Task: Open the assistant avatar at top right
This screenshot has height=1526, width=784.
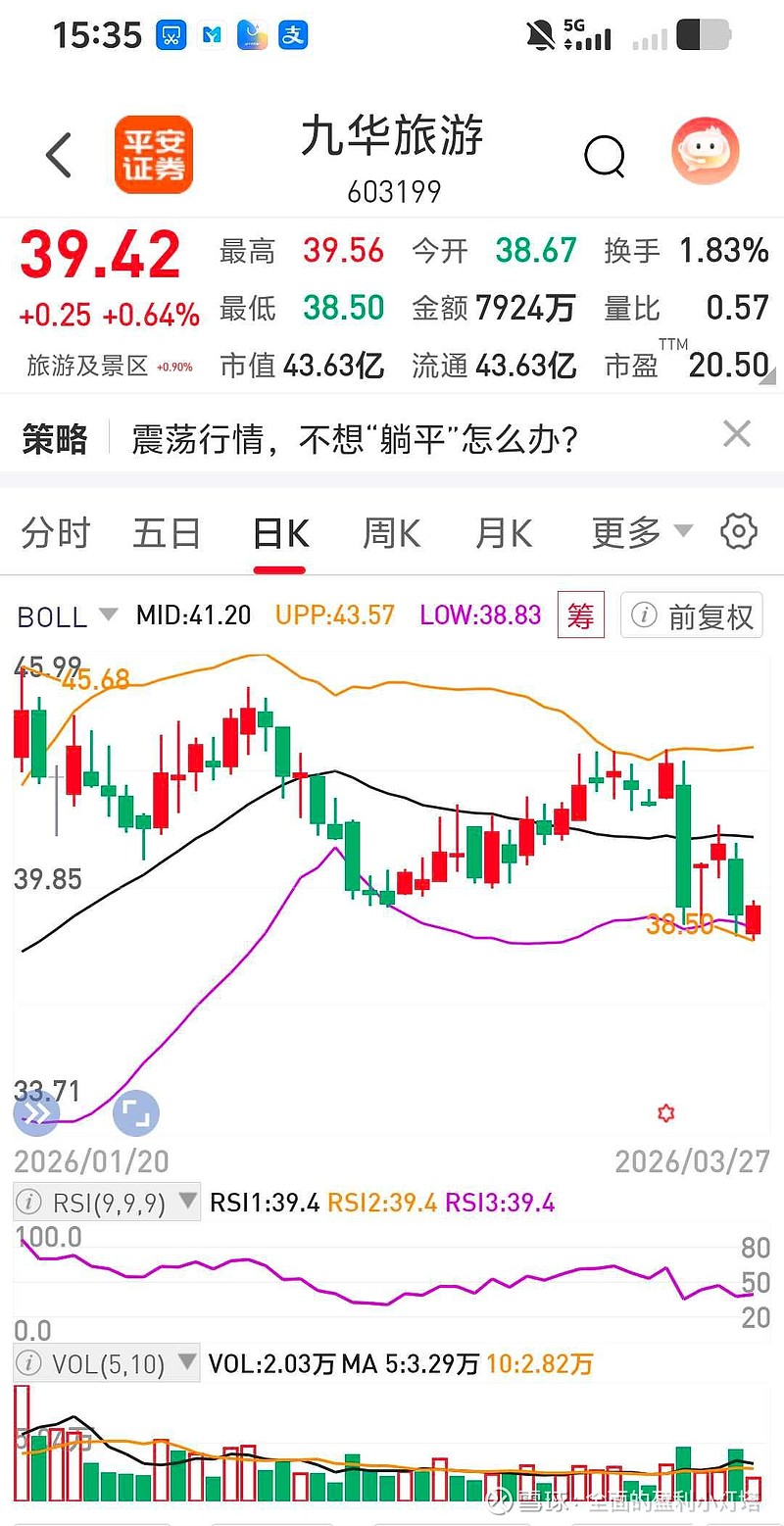Action: click(x=705, y=153)
